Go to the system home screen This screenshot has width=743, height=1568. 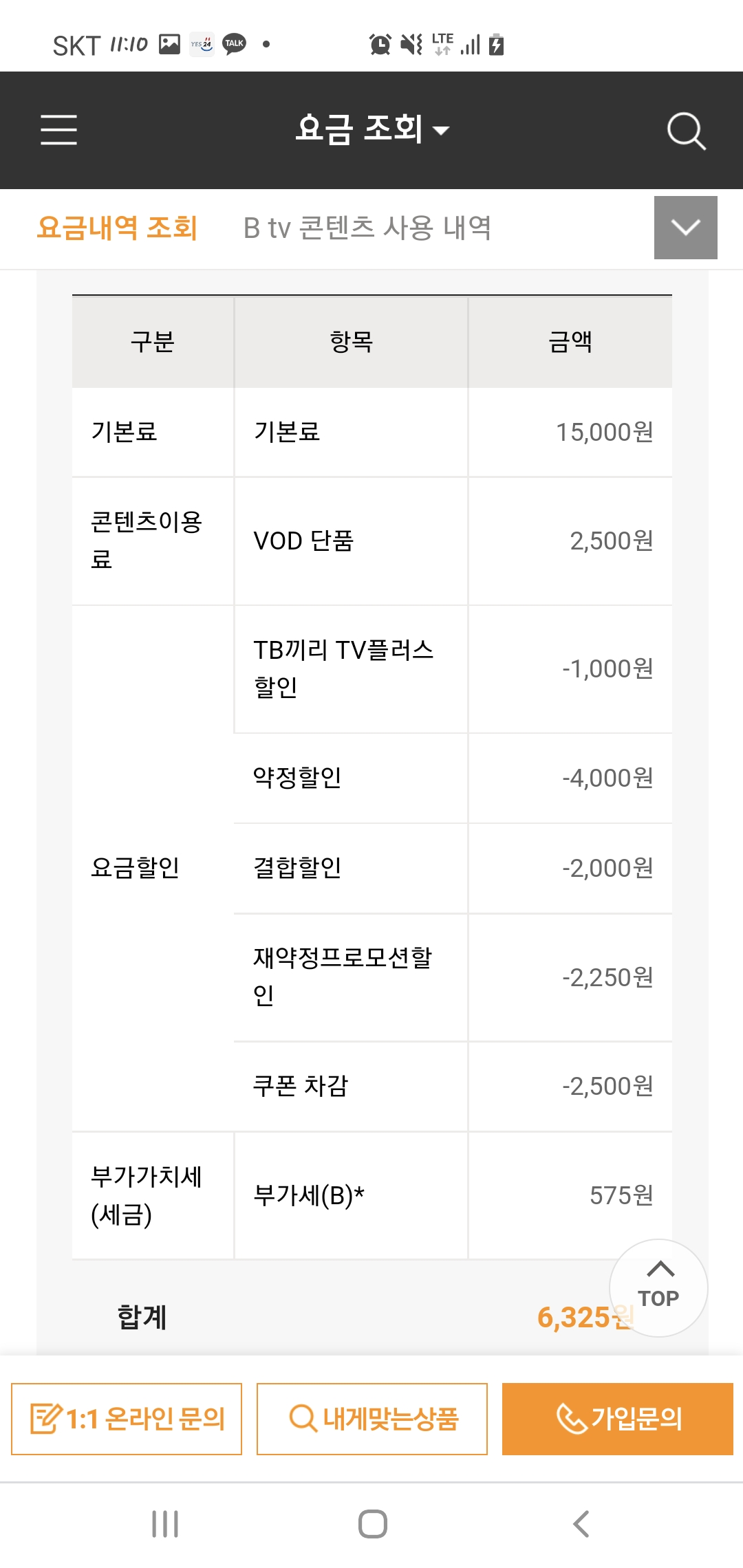coord(372,1524)
